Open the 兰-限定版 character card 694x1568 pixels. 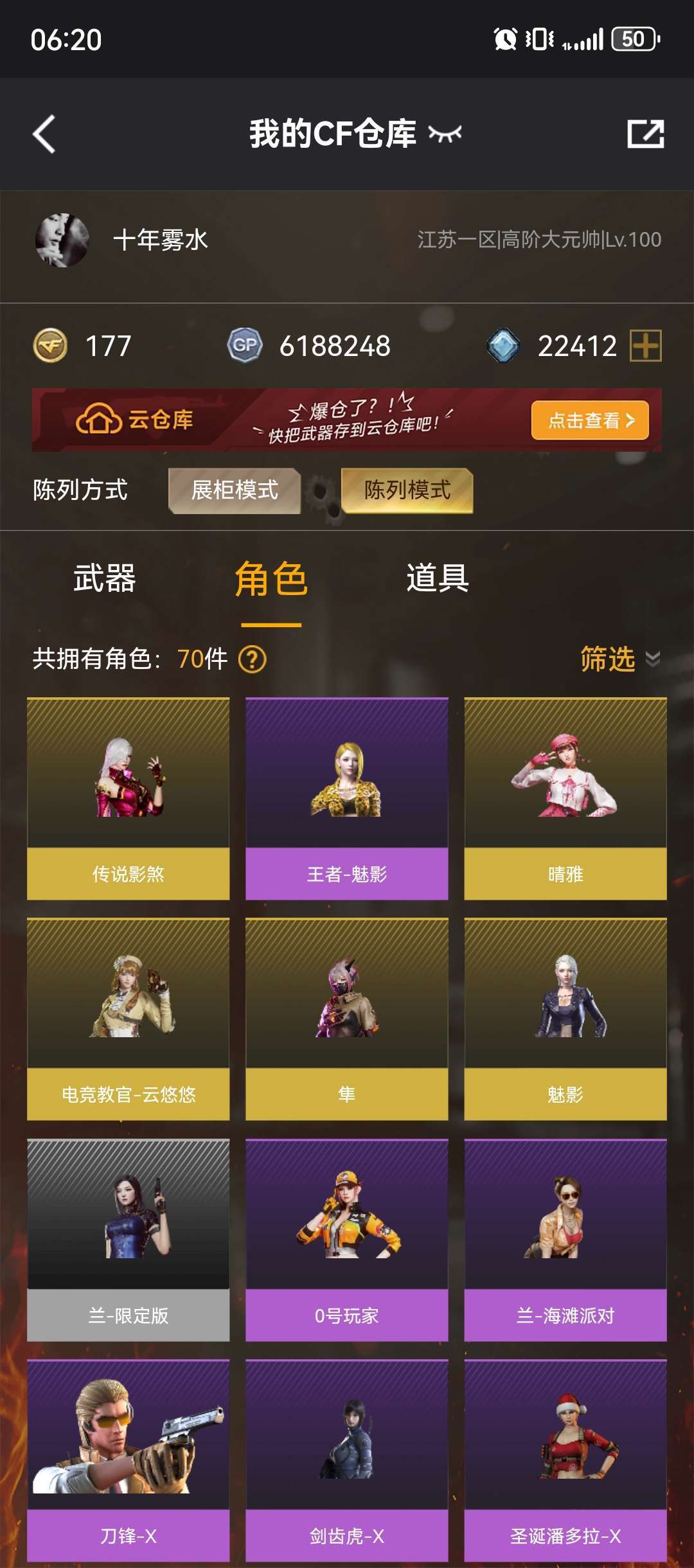[129, 1240]
